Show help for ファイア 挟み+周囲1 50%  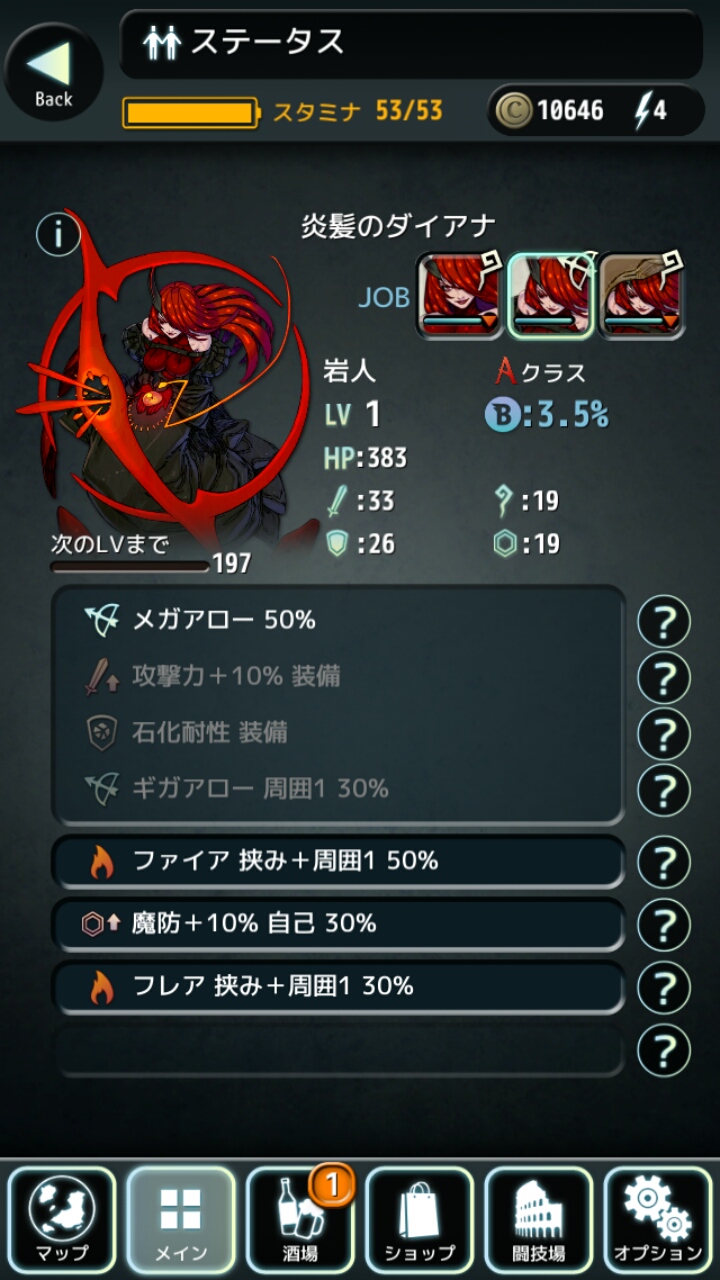pos(663,861)
